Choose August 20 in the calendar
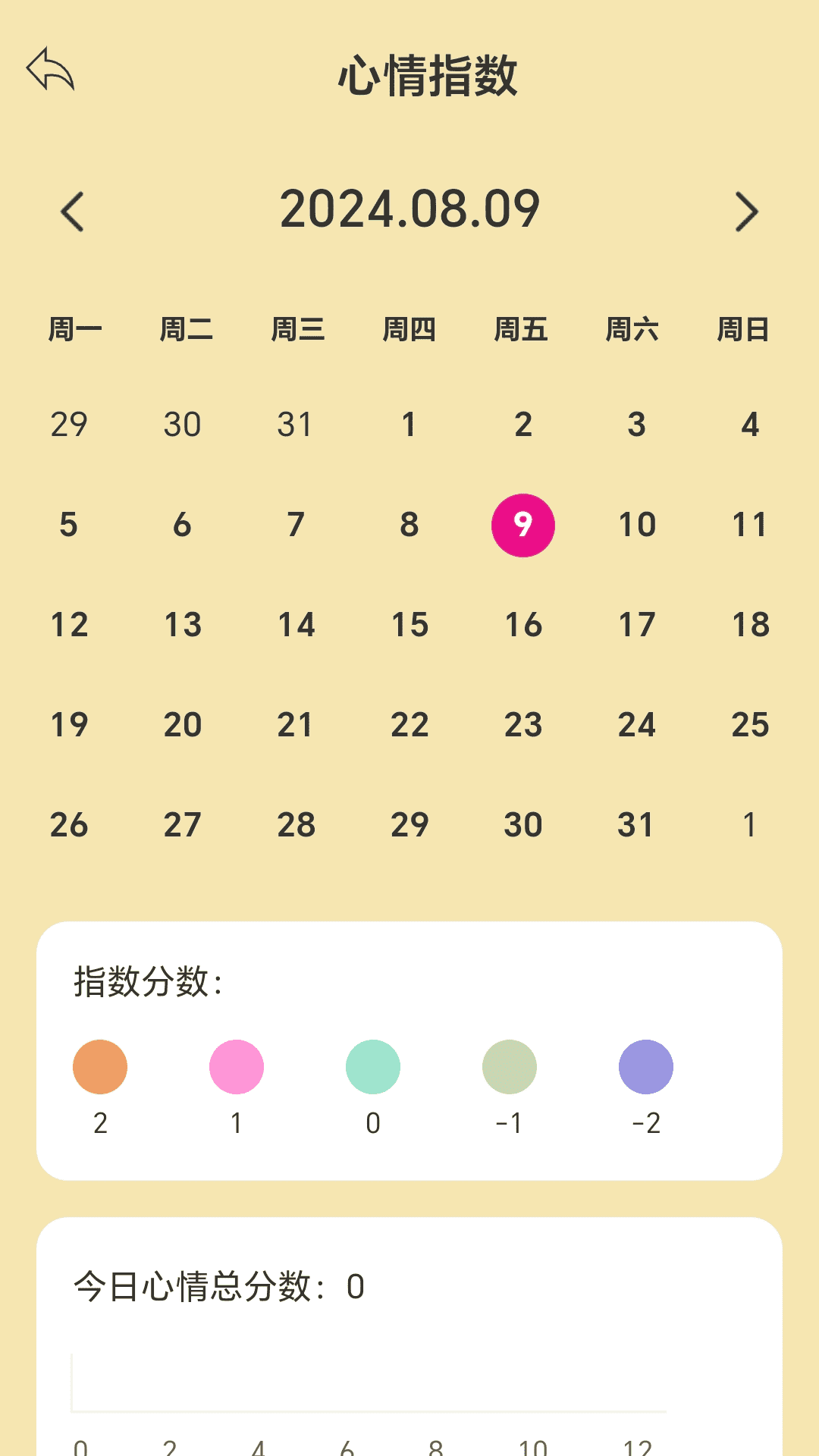The height and width of the screenshot is (1456, 819). click(x=183, y=725)
